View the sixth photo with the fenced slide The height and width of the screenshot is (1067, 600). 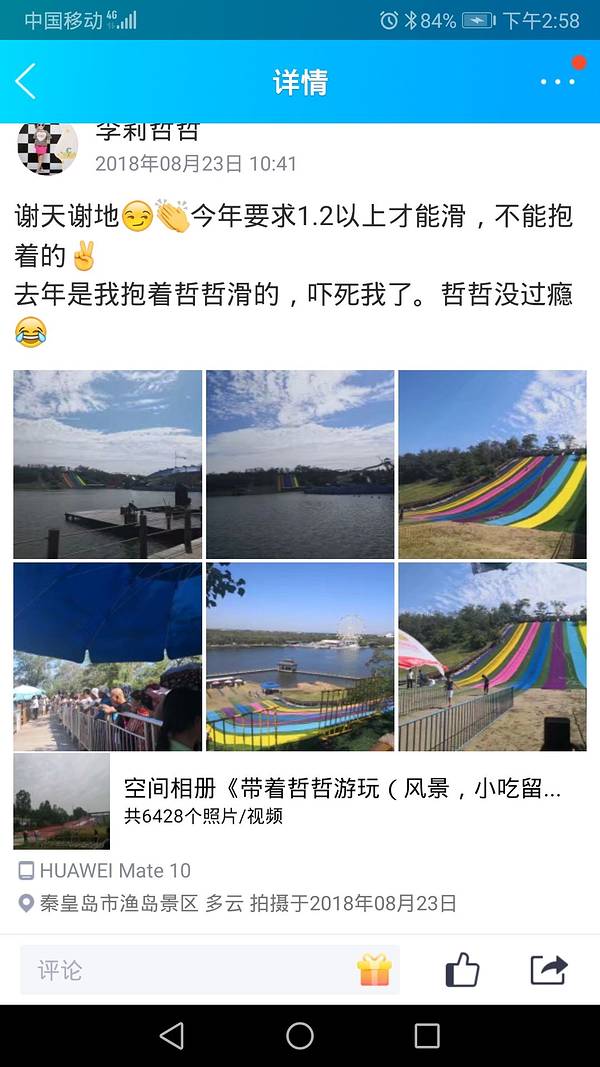tap(492, 656)
